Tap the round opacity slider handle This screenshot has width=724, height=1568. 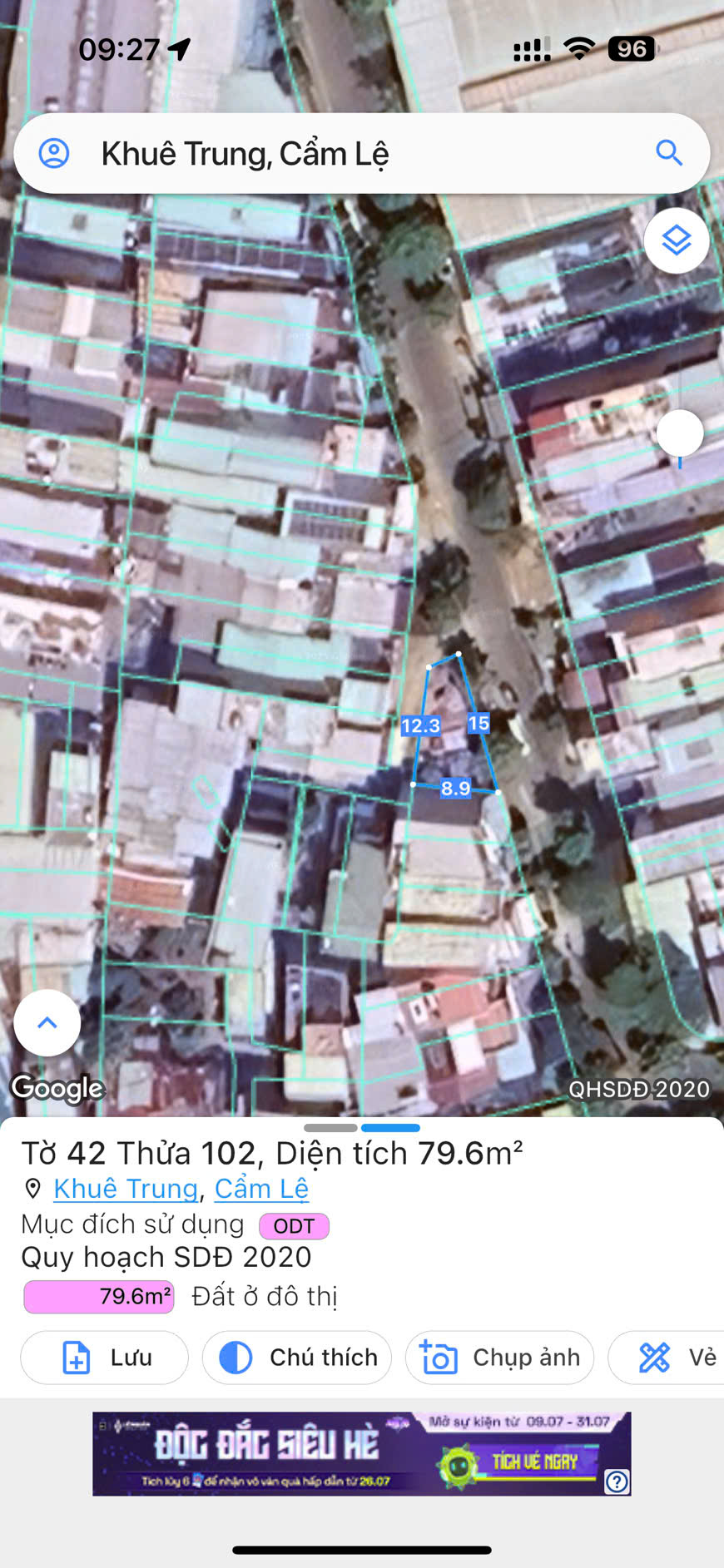(x=680, y=433)
